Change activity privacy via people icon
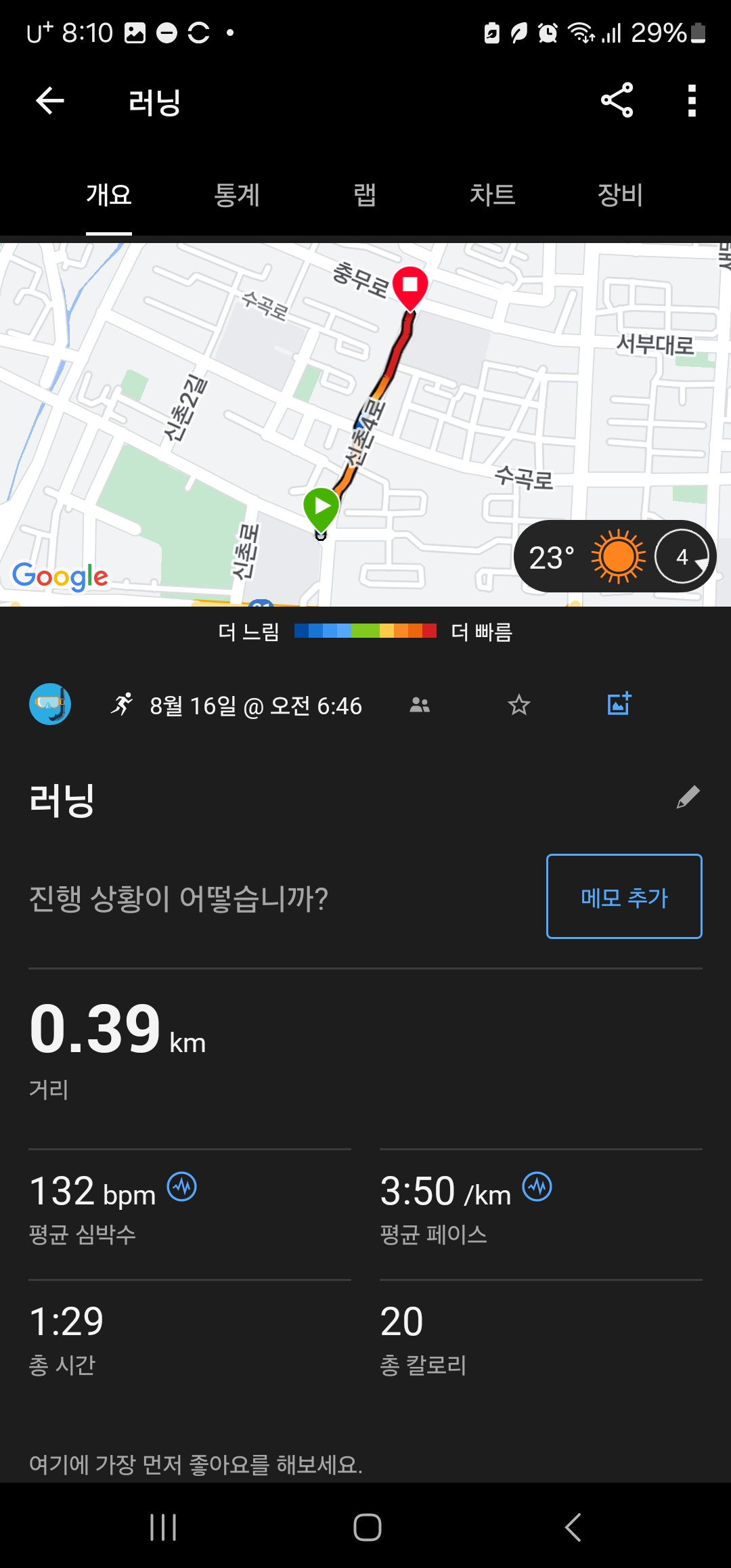The image size is (731, 1568). [420, 705]
